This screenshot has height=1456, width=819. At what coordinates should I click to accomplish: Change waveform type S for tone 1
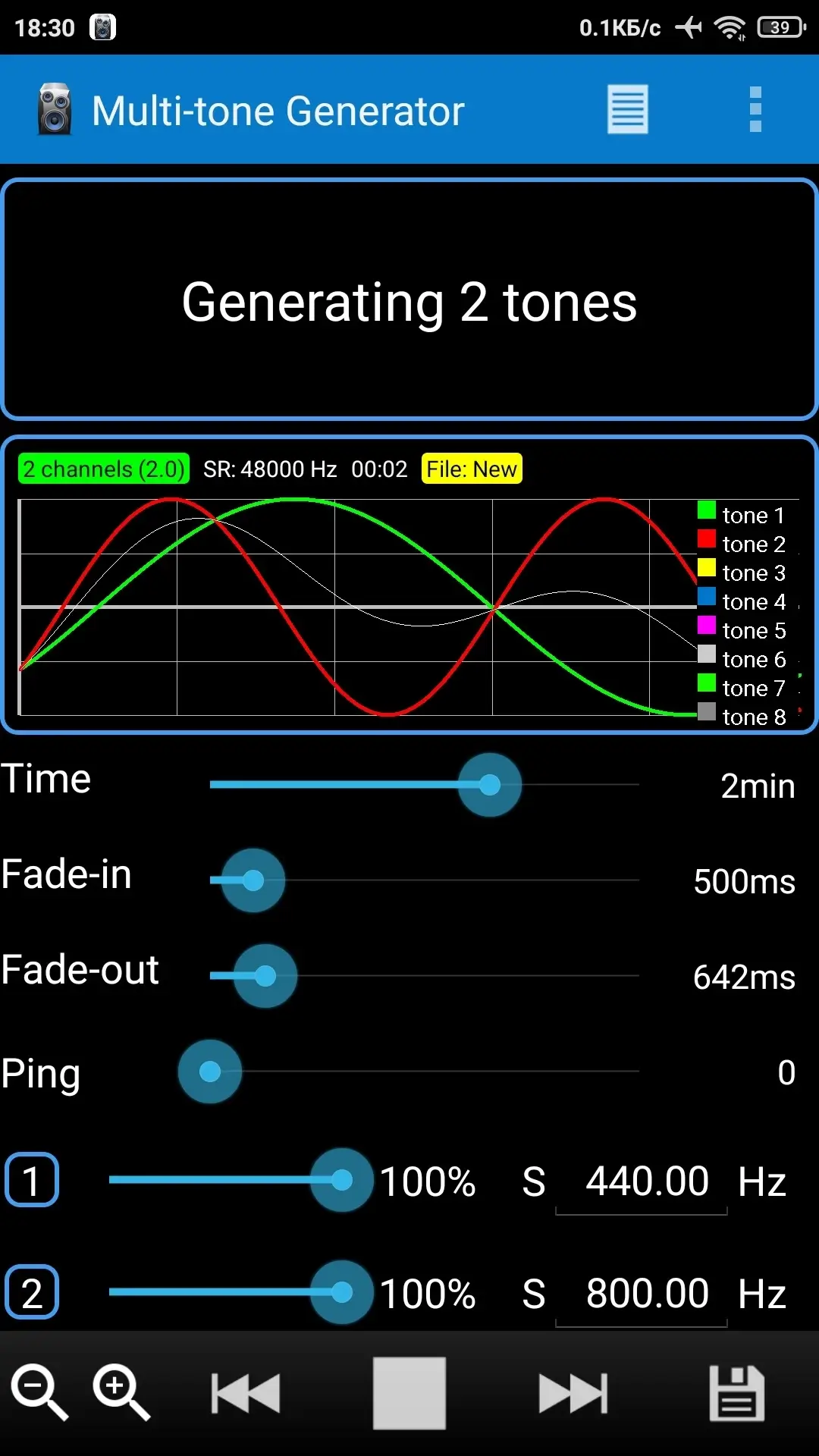(x=534, y=1181)
